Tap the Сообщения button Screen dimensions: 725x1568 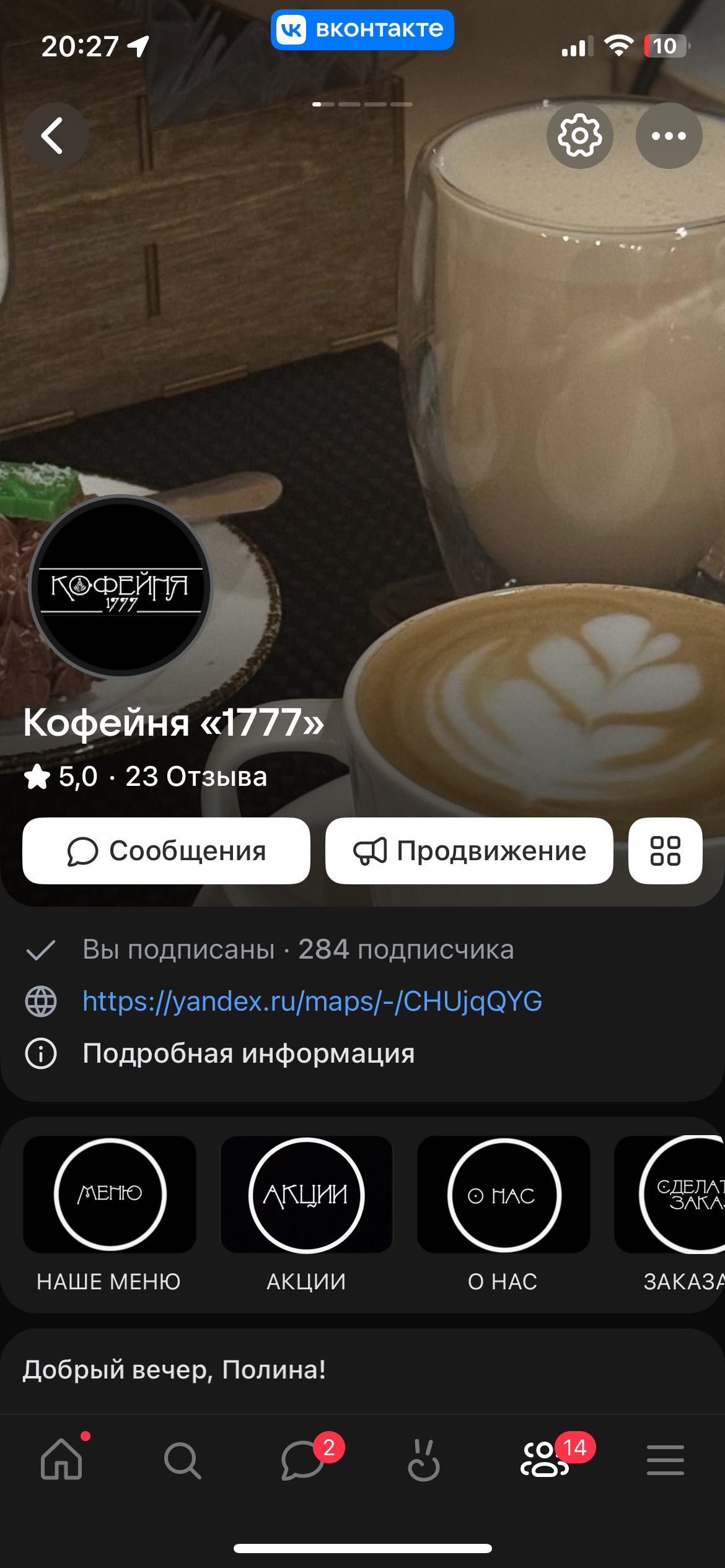(x=166, y=851)
